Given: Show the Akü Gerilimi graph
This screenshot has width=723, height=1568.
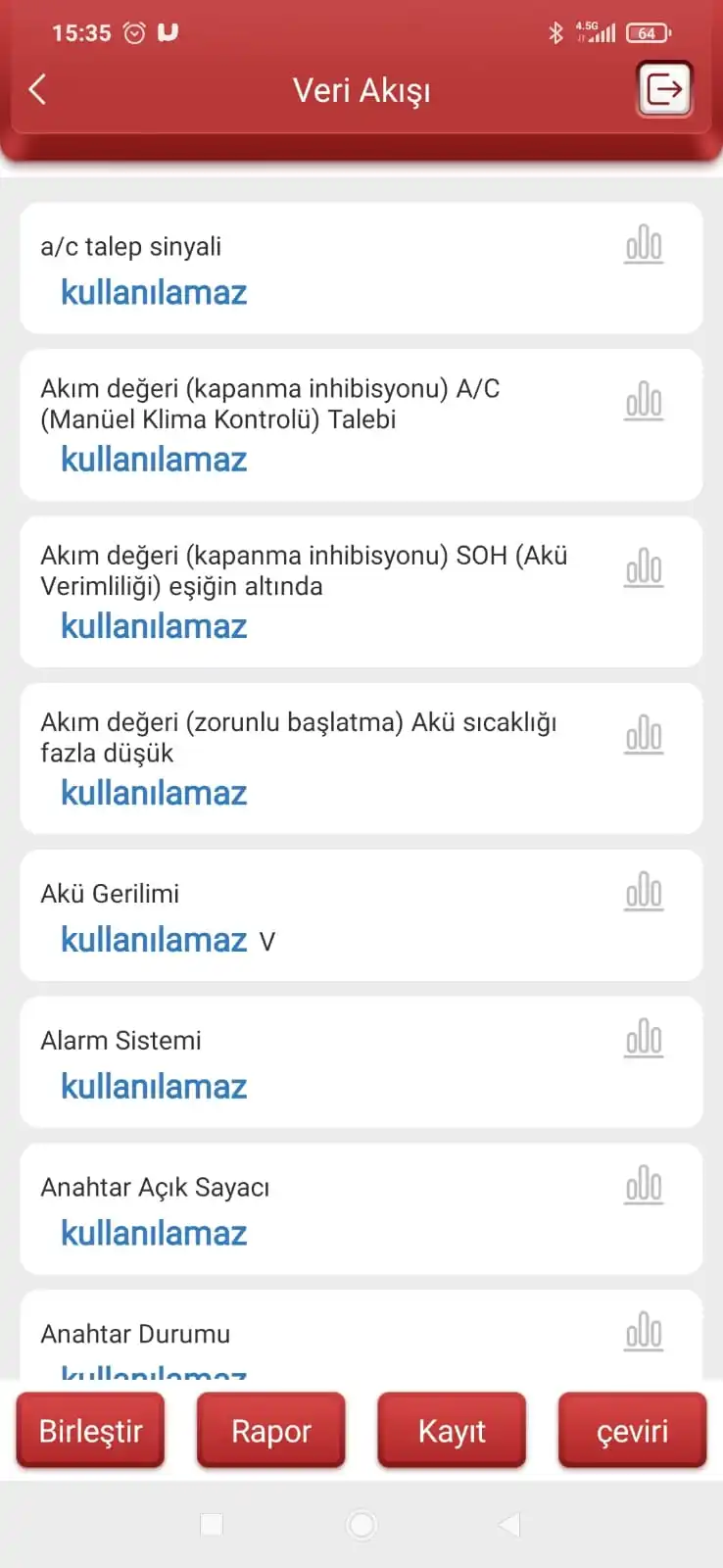Looking at the screenshot, I should tap(644, 891).
